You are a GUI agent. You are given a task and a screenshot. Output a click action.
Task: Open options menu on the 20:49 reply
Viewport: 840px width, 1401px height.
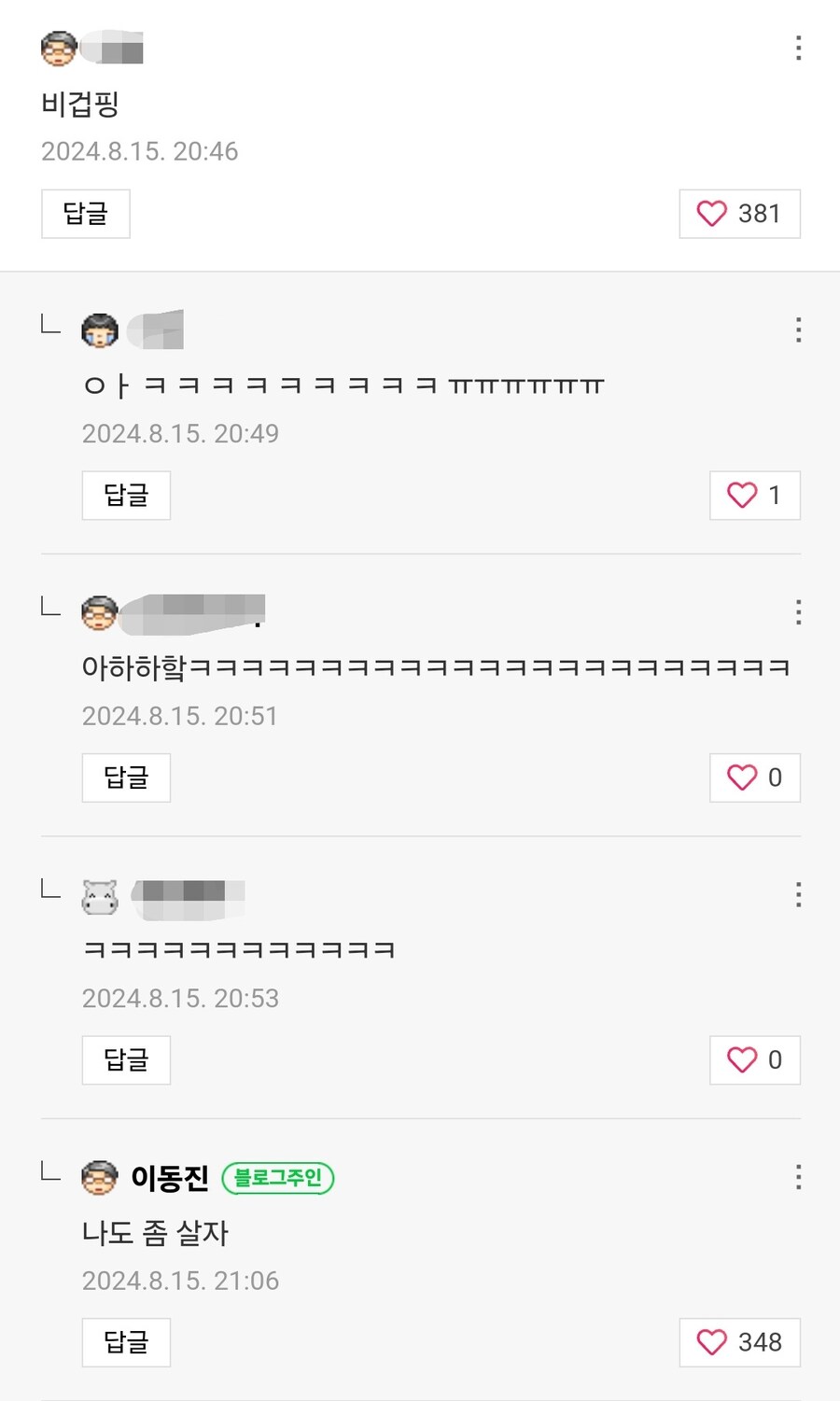(x=798, y=329)
